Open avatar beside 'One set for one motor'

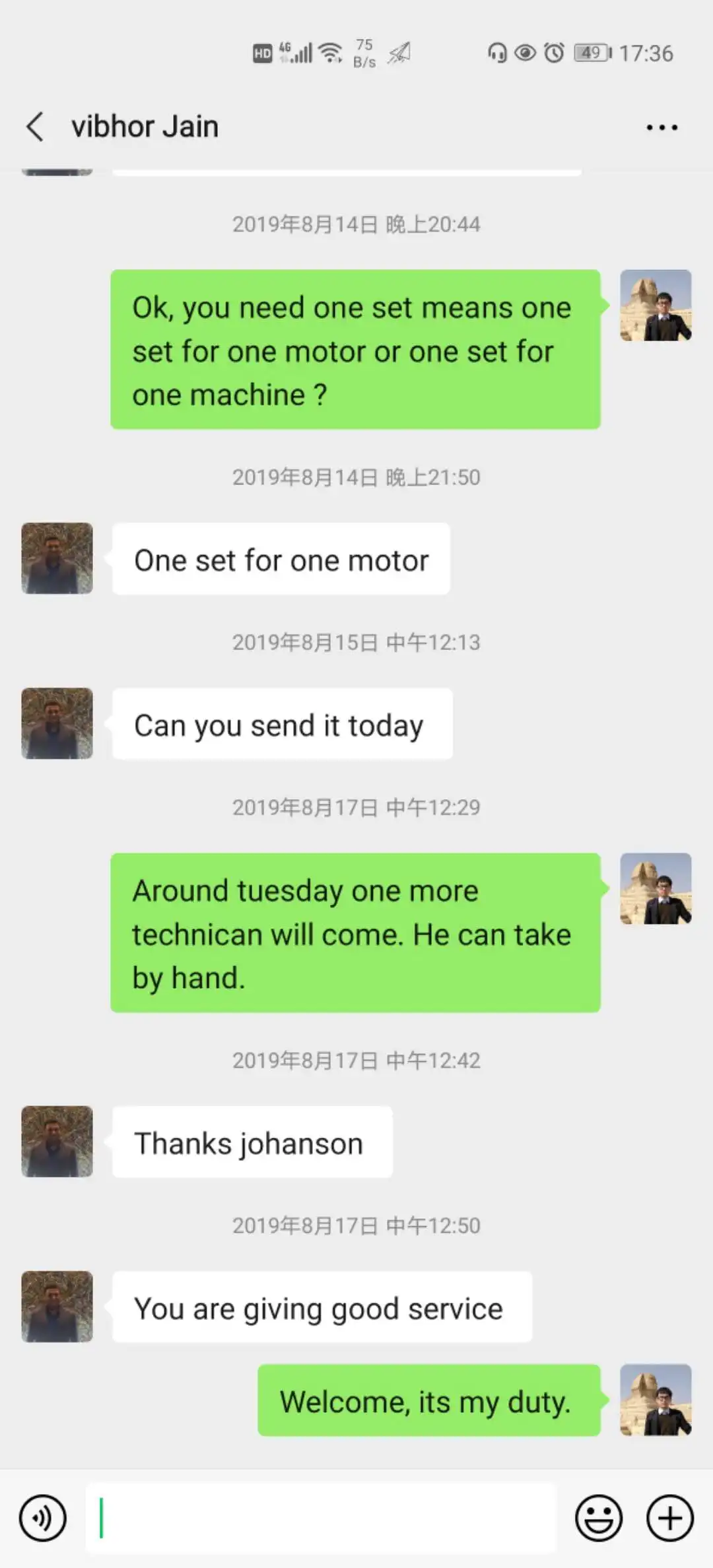click(x=57, y=558)
